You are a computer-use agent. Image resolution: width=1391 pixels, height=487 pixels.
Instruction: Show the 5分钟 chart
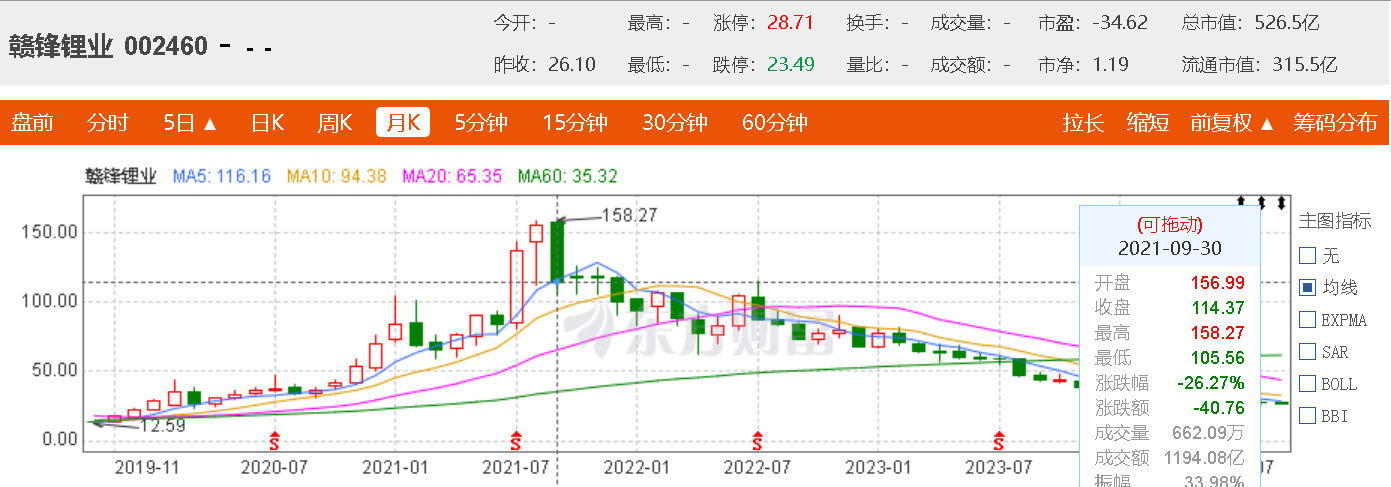click(x=481, y=123)
